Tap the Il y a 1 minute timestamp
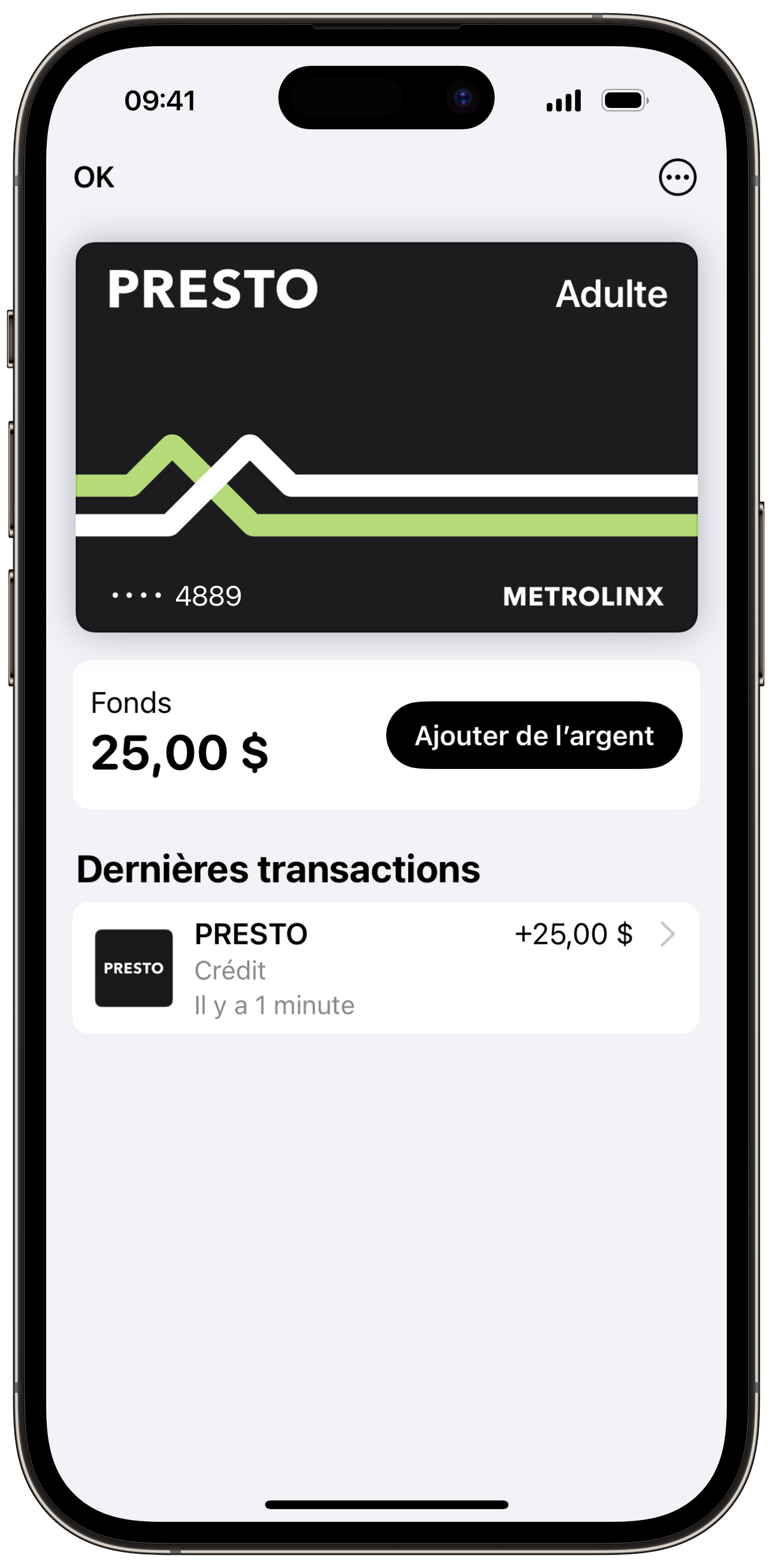The width and height of the screenshot is (773, 1568). point(274,1005)
